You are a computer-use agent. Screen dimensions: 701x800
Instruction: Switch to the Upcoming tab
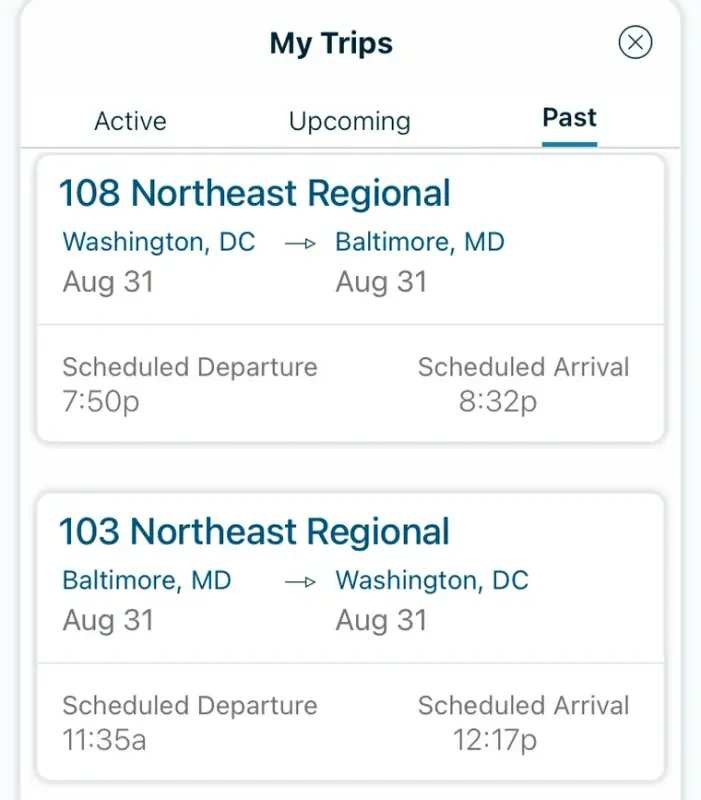349,122
